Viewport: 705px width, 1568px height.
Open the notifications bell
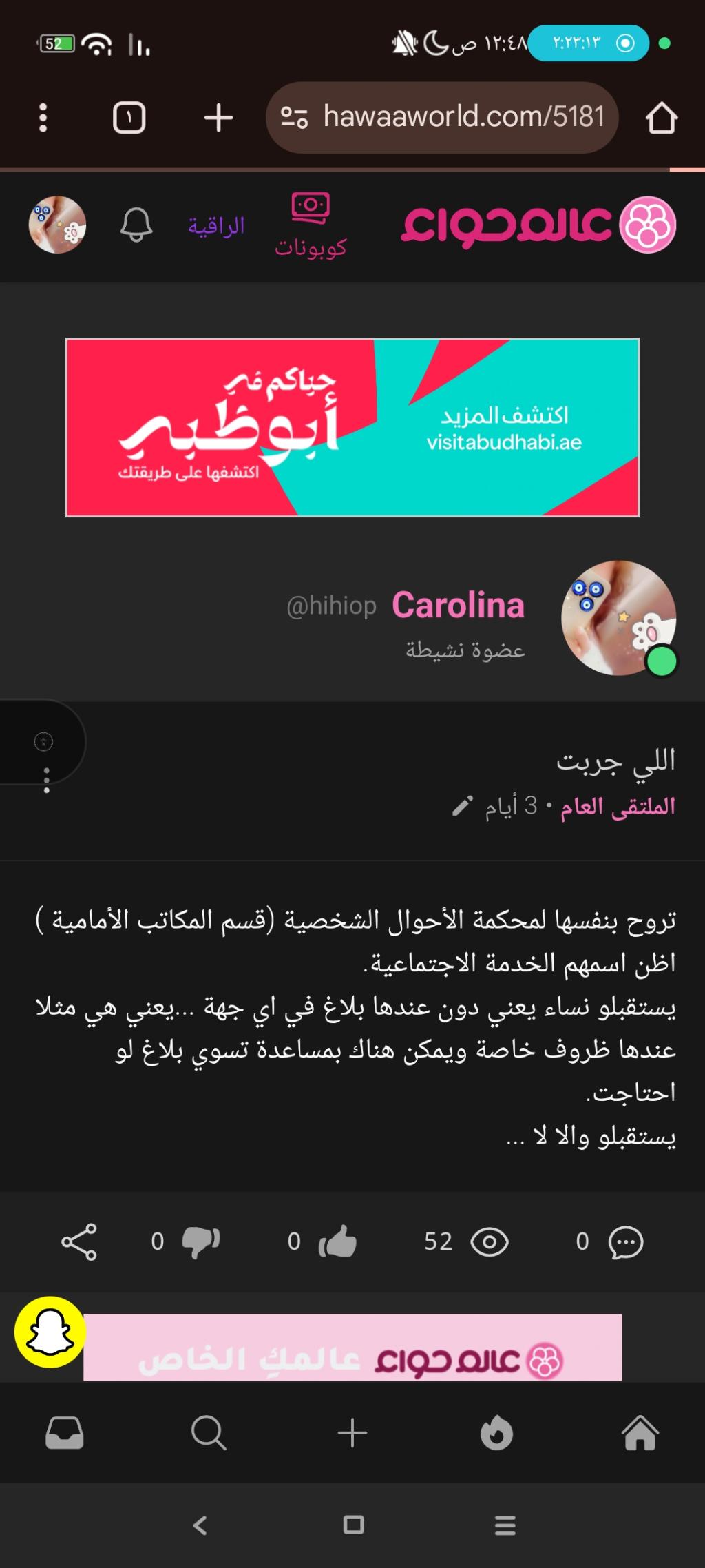click(136, 225)
